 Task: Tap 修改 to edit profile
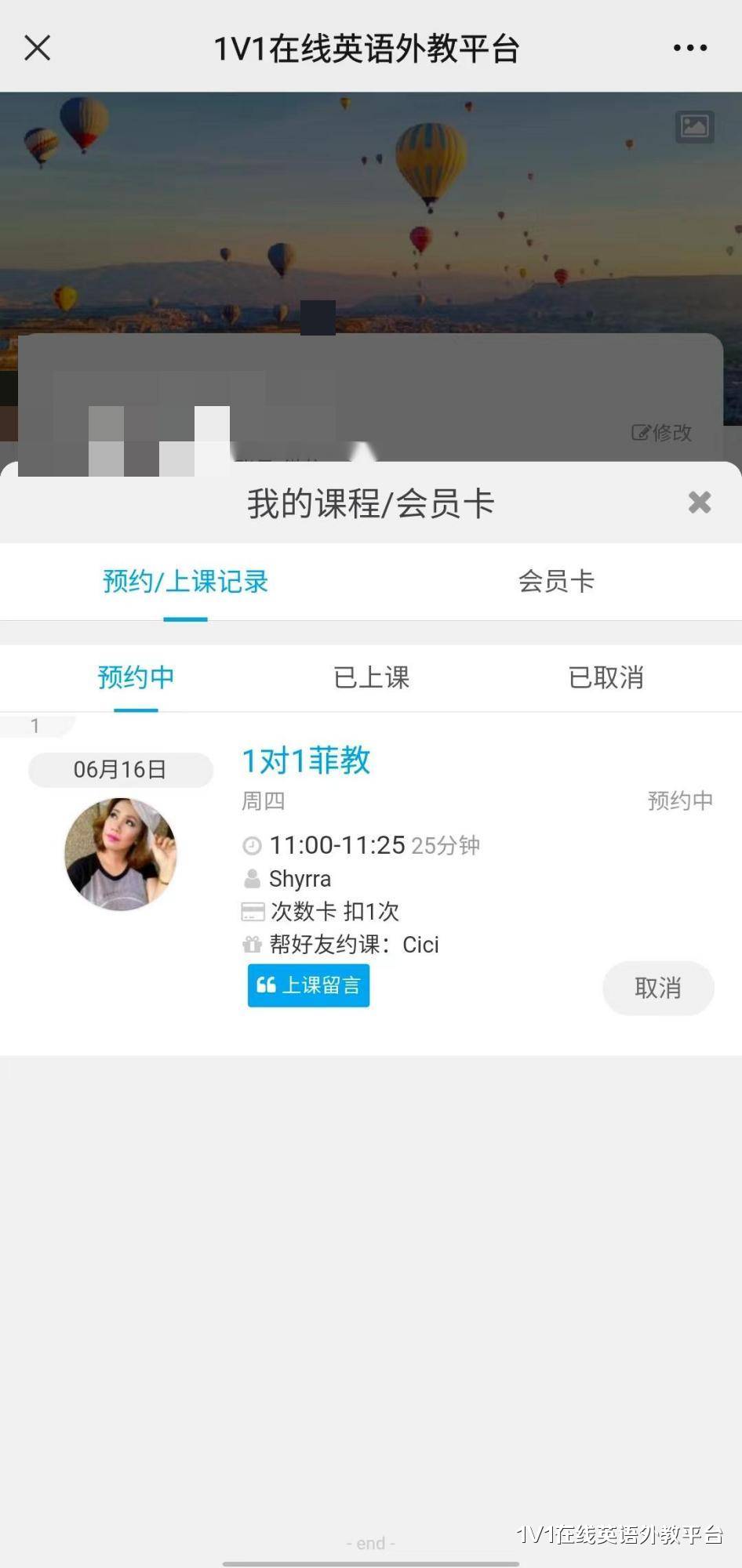click(x=662, y=433)
